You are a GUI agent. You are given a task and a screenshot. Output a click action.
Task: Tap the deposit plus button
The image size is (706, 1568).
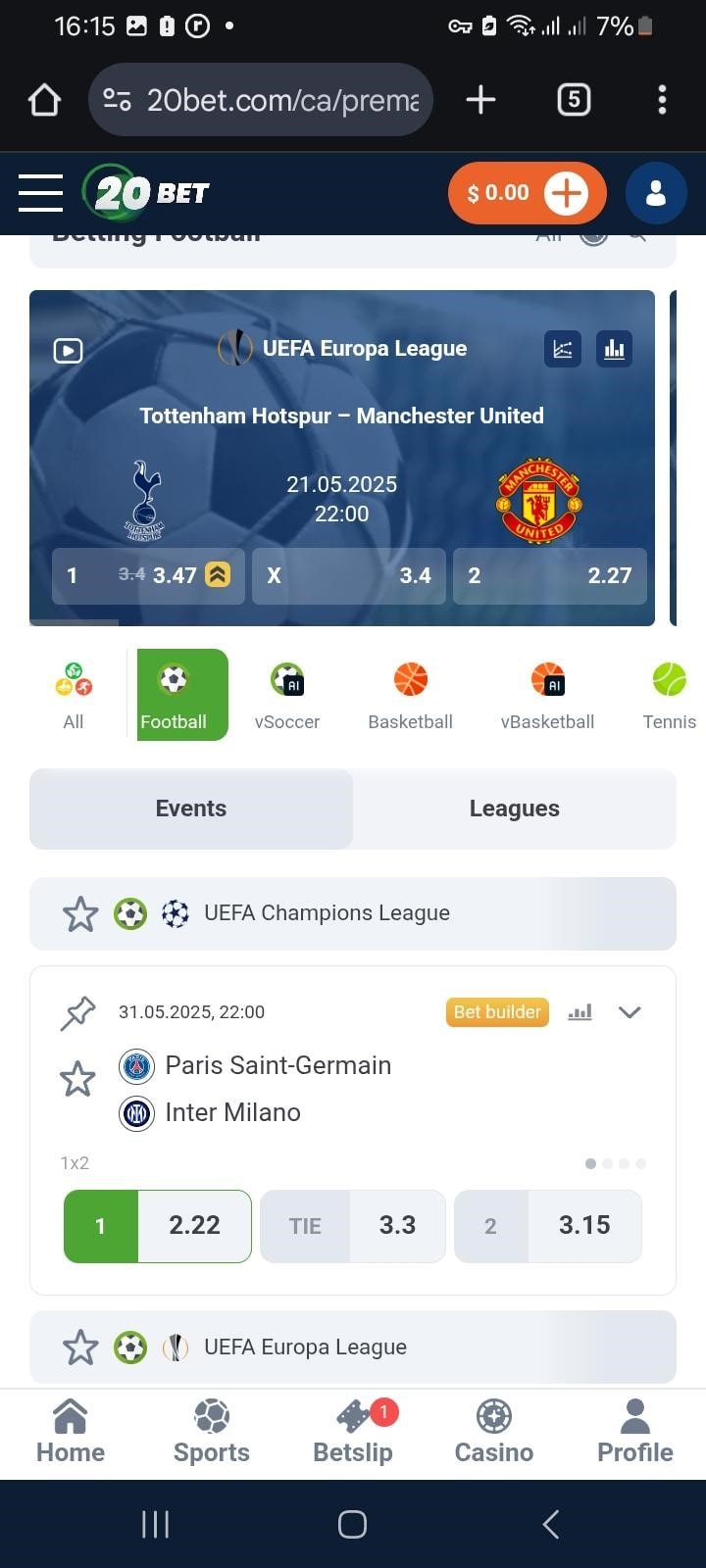point(566,193)
